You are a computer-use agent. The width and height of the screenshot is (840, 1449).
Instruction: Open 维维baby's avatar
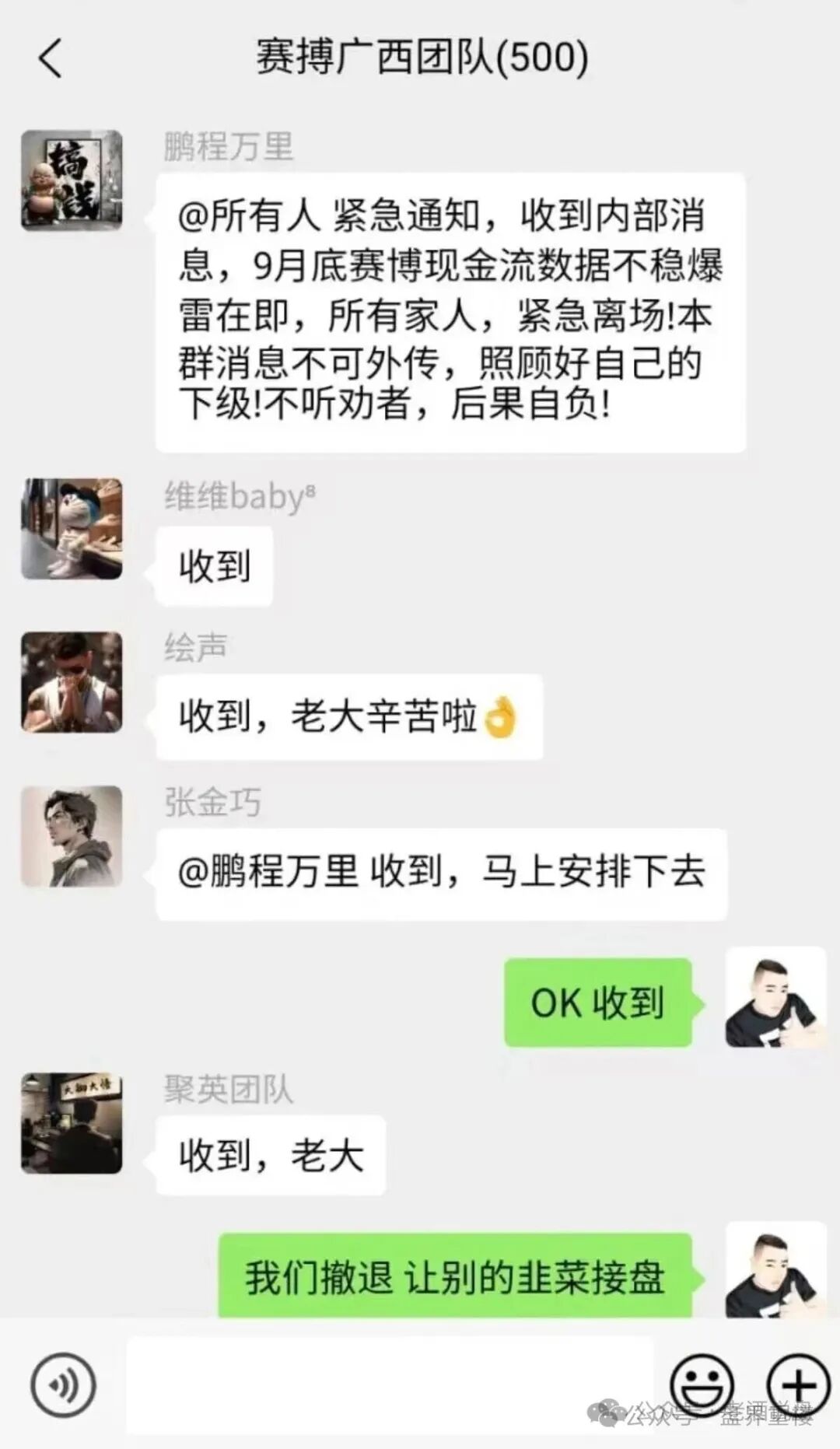(72, 529)
